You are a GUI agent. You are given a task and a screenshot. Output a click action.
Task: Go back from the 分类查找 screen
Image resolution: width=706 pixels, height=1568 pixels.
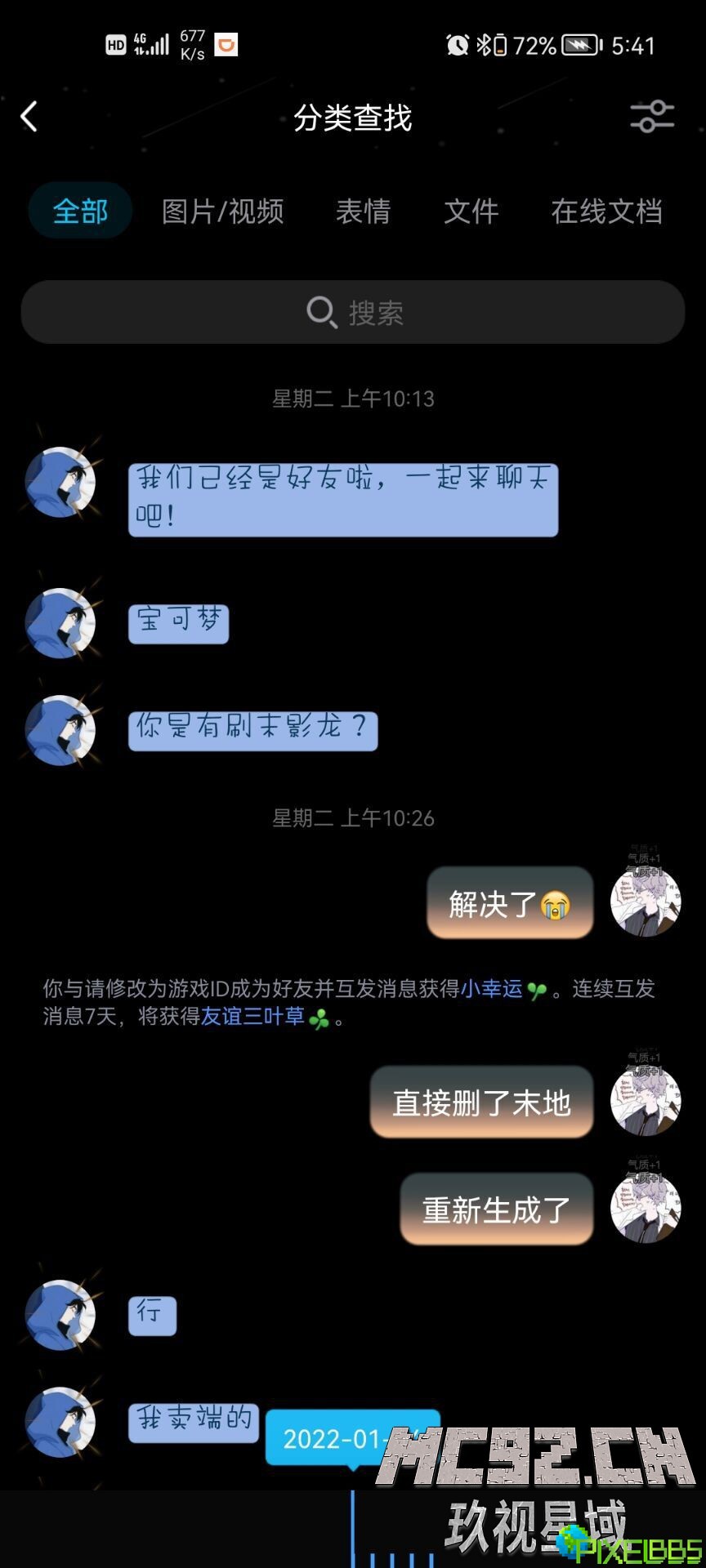pyautogui.click(x=29, y=117)
